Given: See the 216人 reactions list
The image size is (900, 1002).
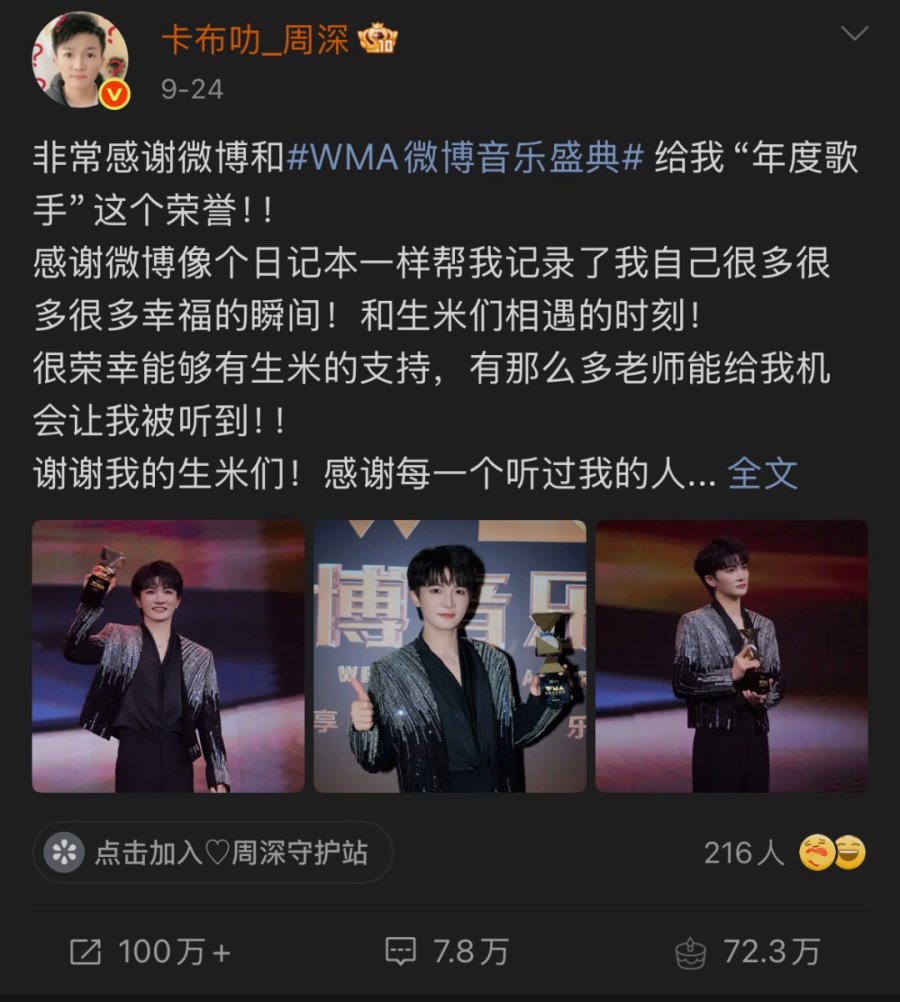Looking at the screenshot, I should click(x=785, y=853).
